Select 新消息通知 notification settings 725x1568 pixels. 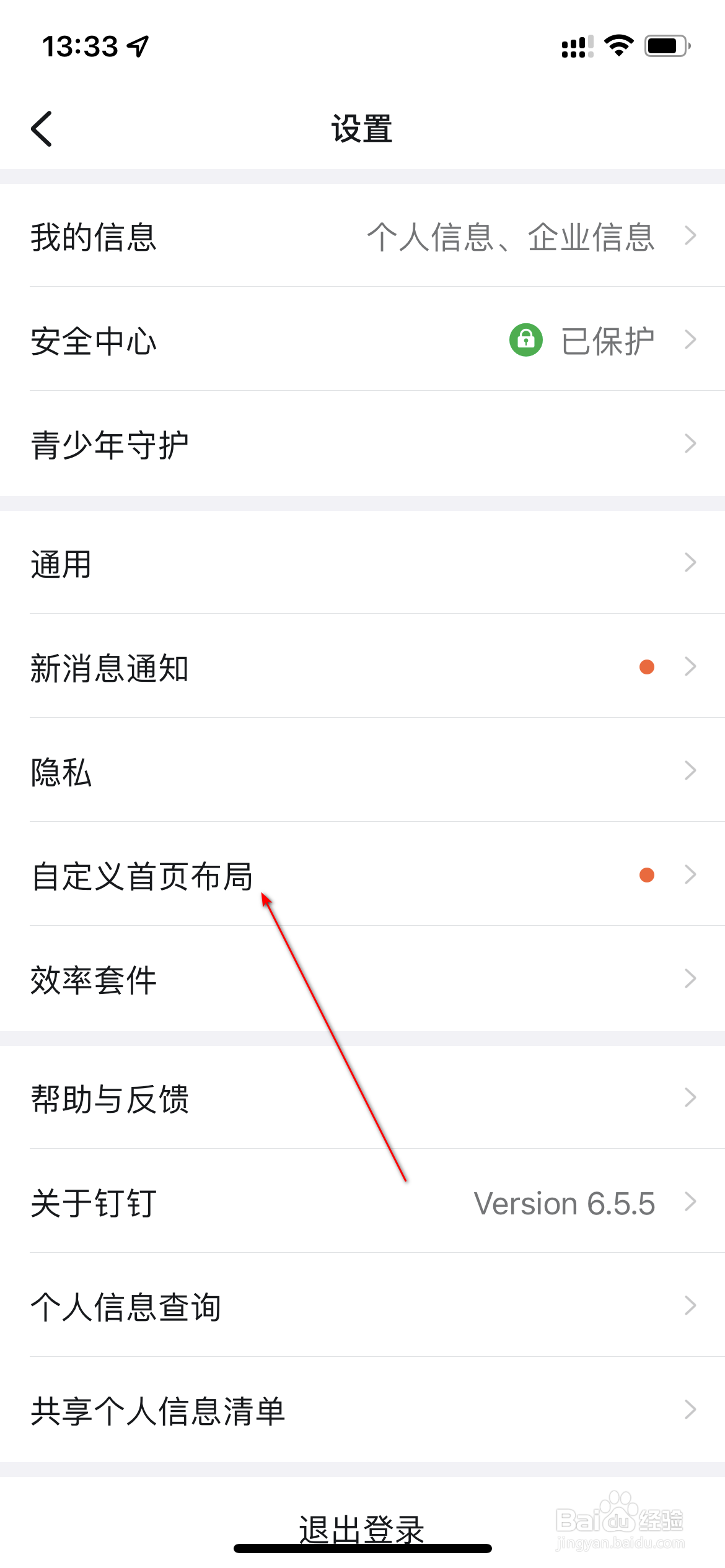click(362, 667)
